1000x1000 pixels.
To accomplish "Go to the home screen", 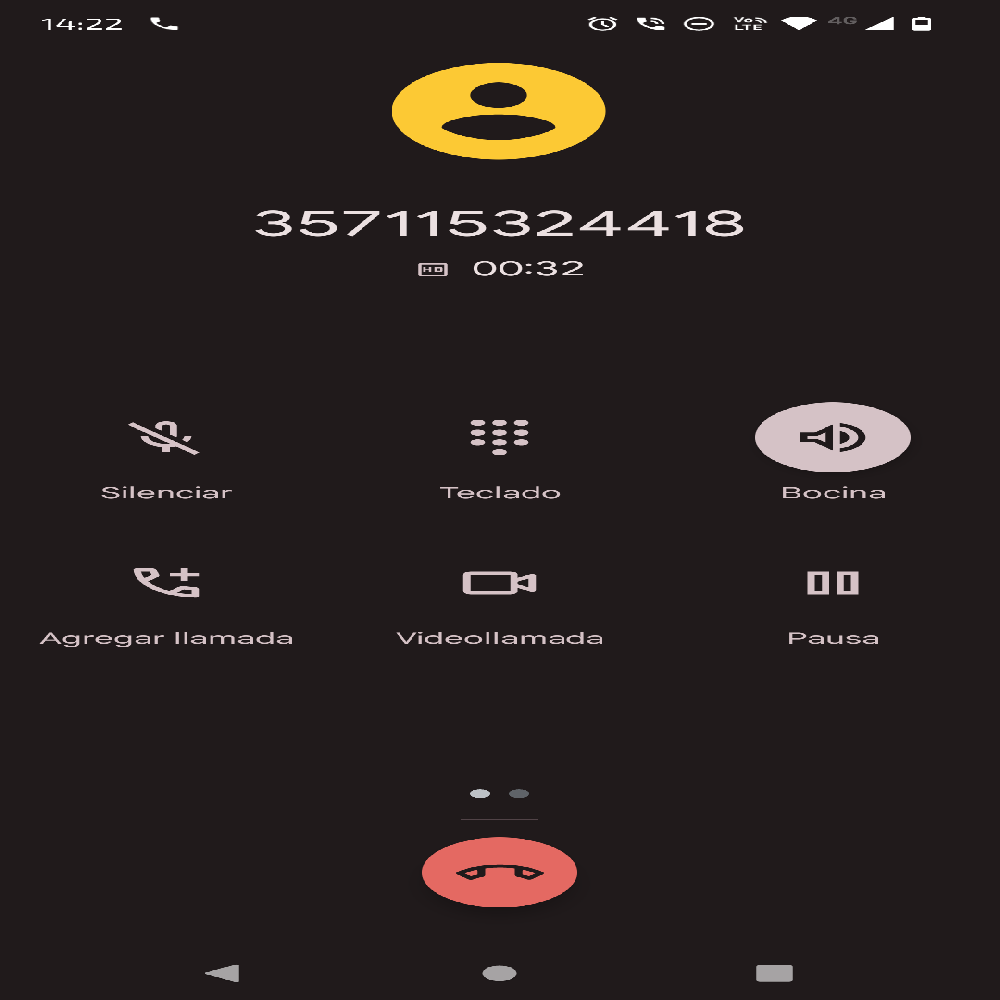I will click(499, 972).
